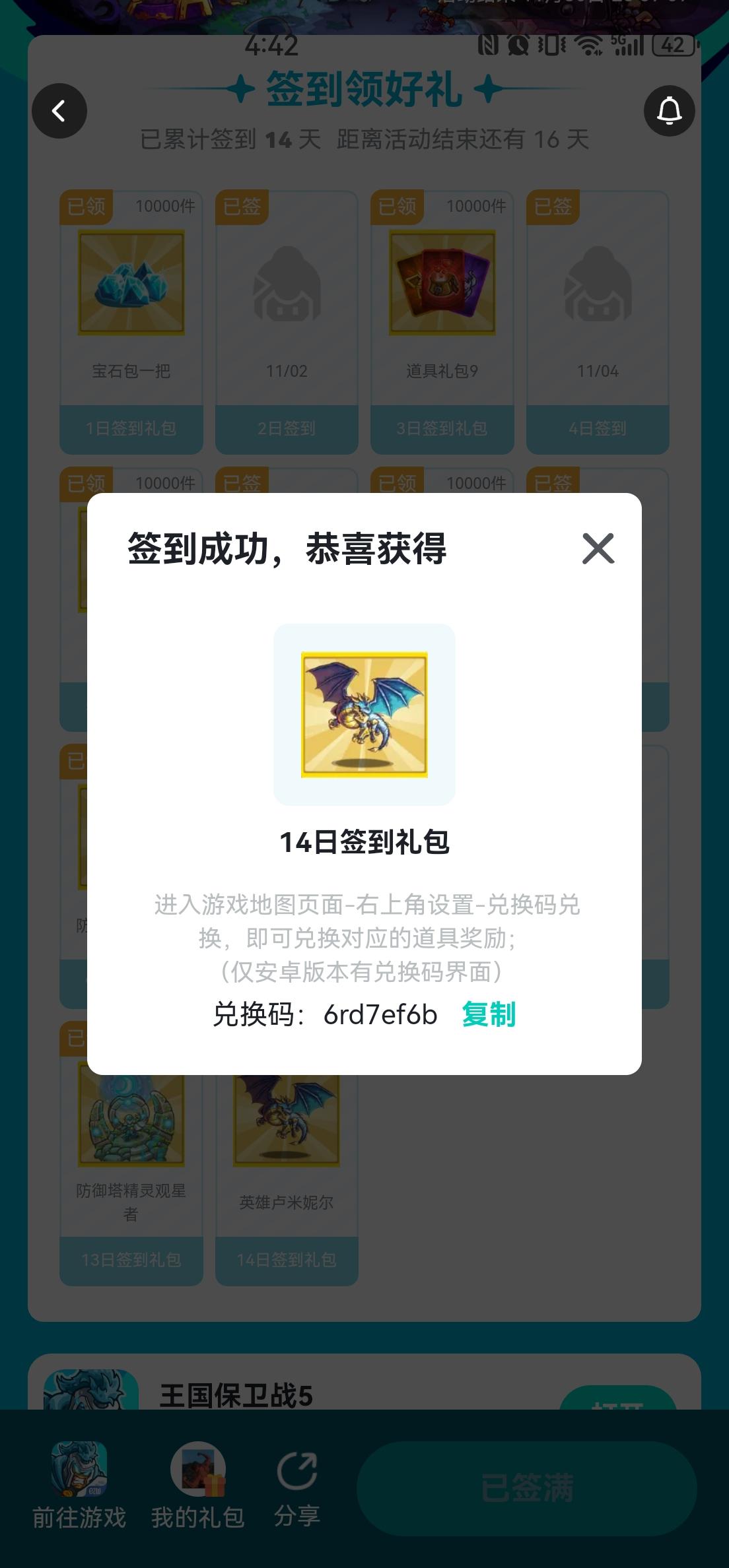Tap the back arrow at top left
Viewport: 729px width, 1568px height.
(59, 111)
